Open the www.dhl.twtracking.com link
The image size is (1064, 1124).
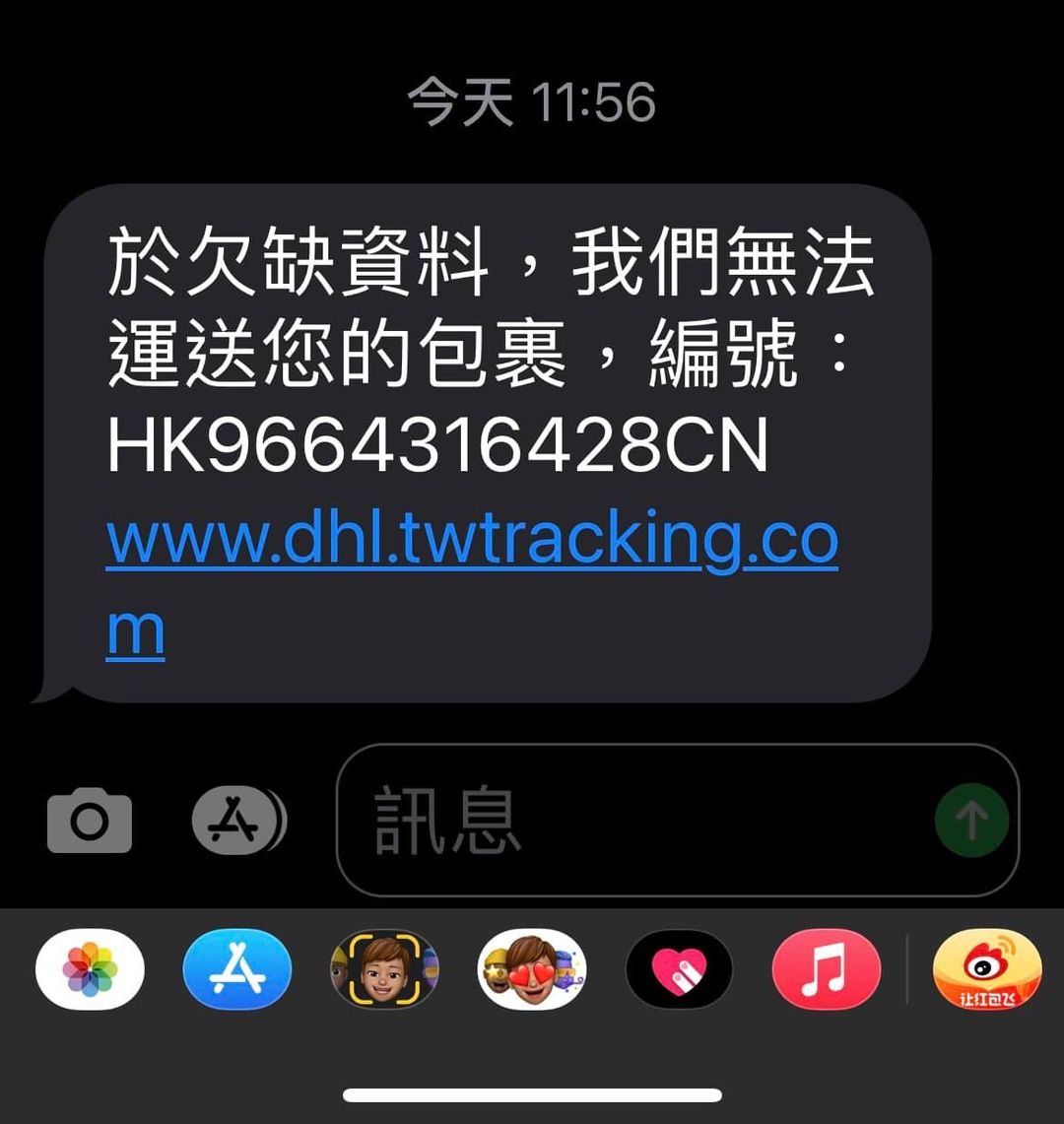tap(471, 541)
